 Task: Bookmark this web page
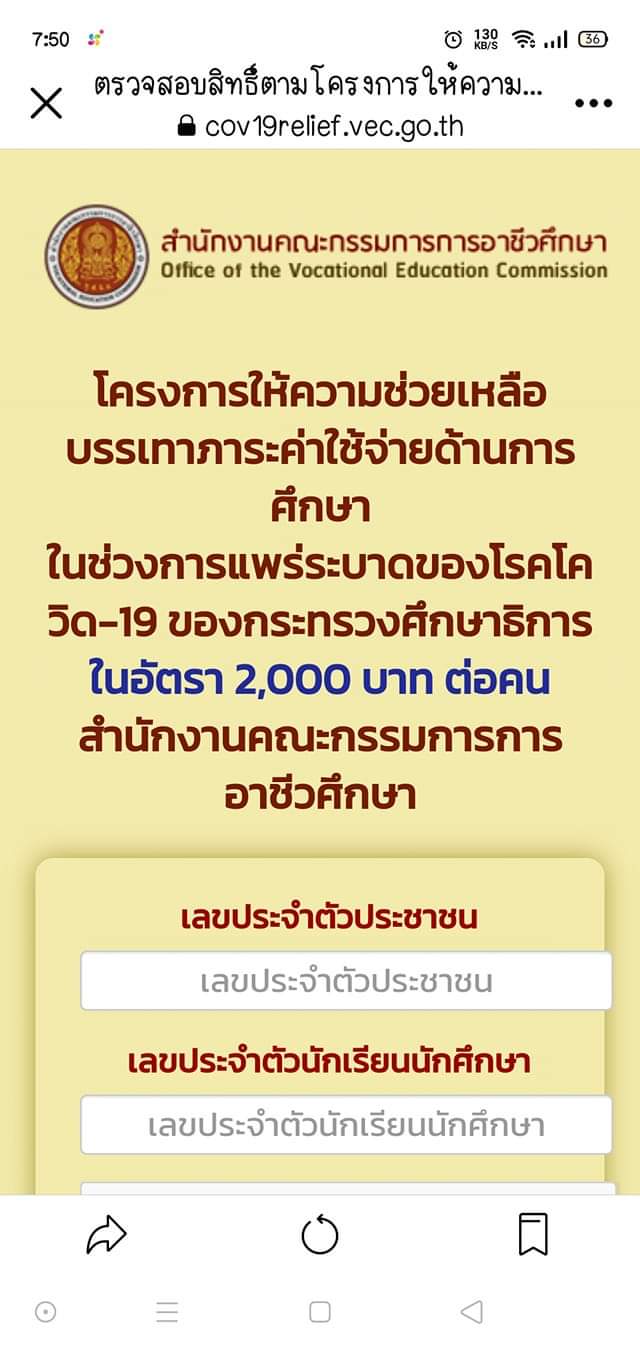point(533,1235)
